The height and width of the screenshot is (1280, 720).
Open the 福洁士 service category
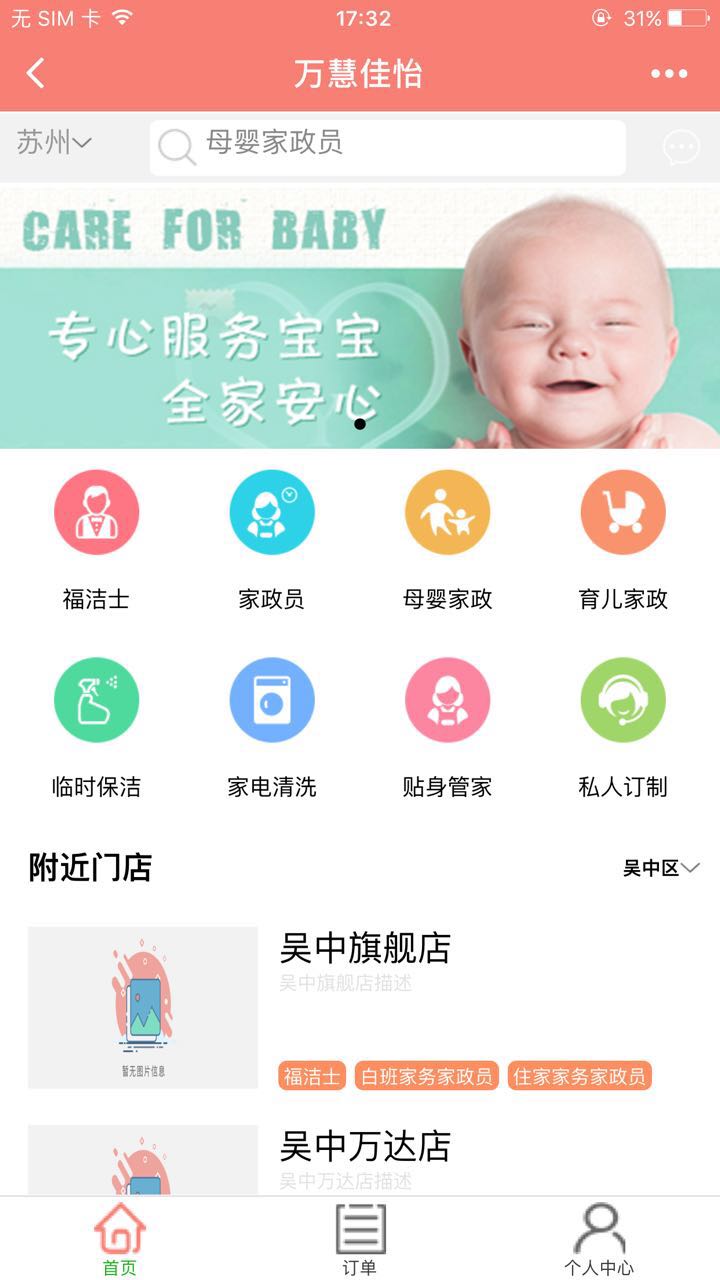(x=96, y=540)
